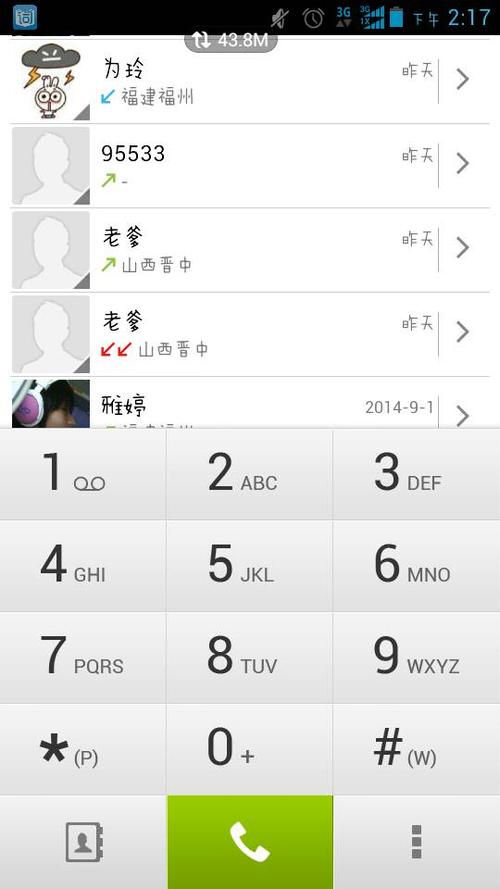This screenshot has height=889, width=500.
Task: Open 为玲's contact avatar
Action: [x=51, y=81]
